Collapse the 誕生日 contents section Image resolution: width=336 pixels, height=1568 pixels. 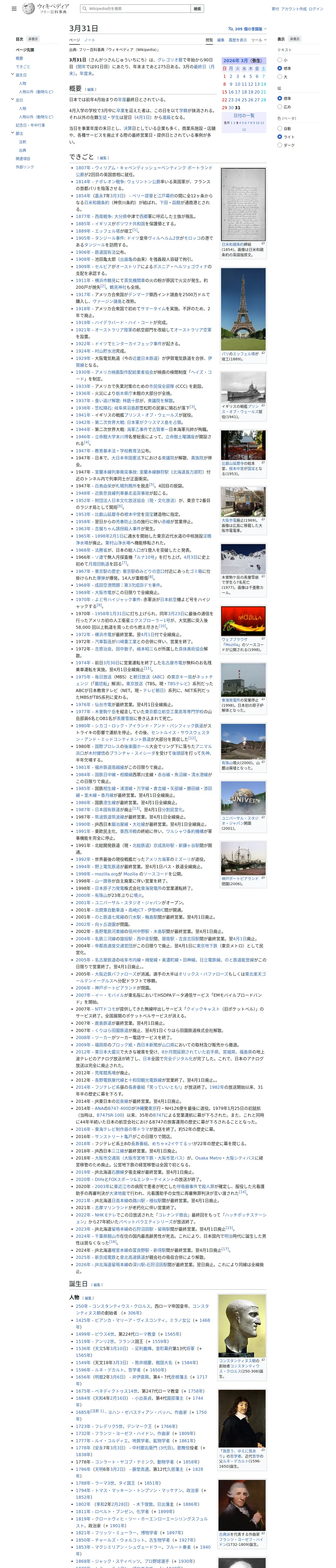pos(12,75)
